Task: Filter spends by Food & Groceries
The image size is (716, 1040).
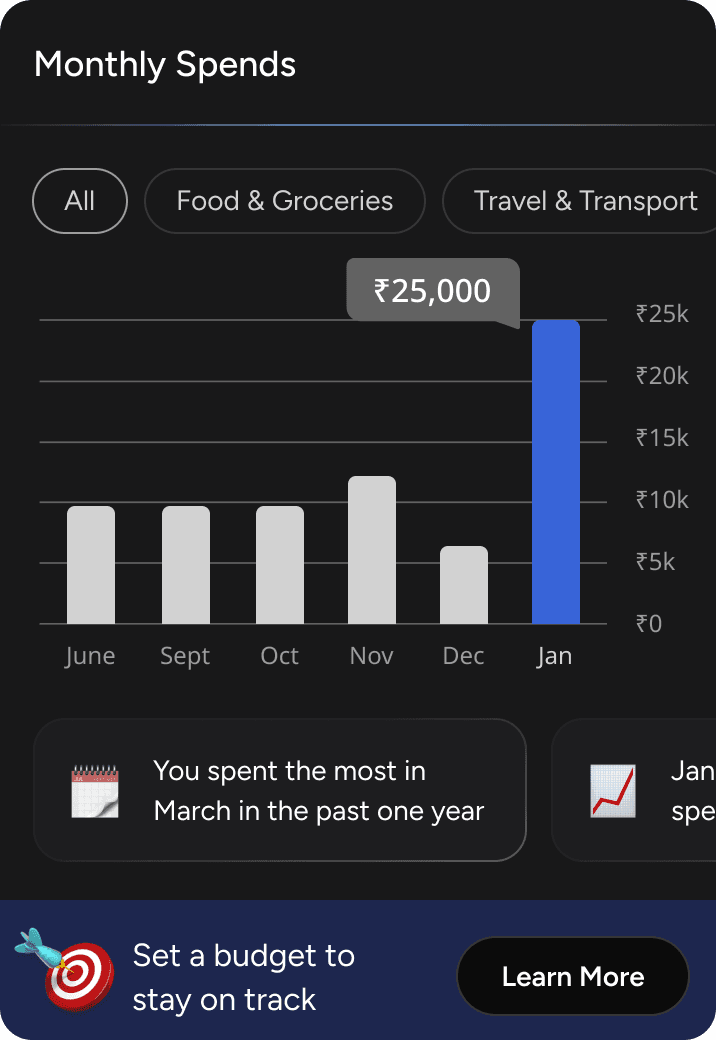Action: tap(285, 201)
